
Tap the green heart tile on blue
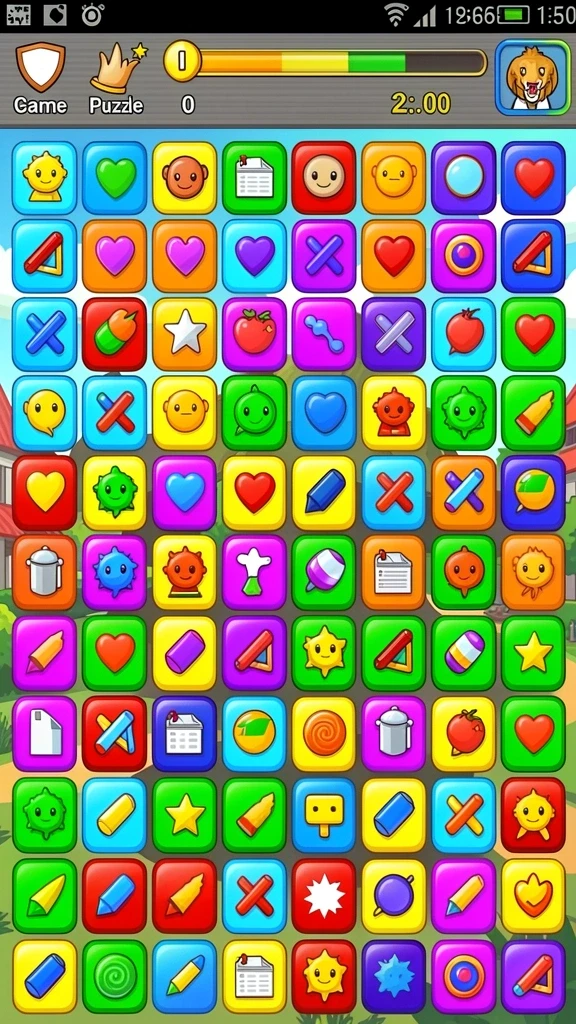tap(115, 178)
